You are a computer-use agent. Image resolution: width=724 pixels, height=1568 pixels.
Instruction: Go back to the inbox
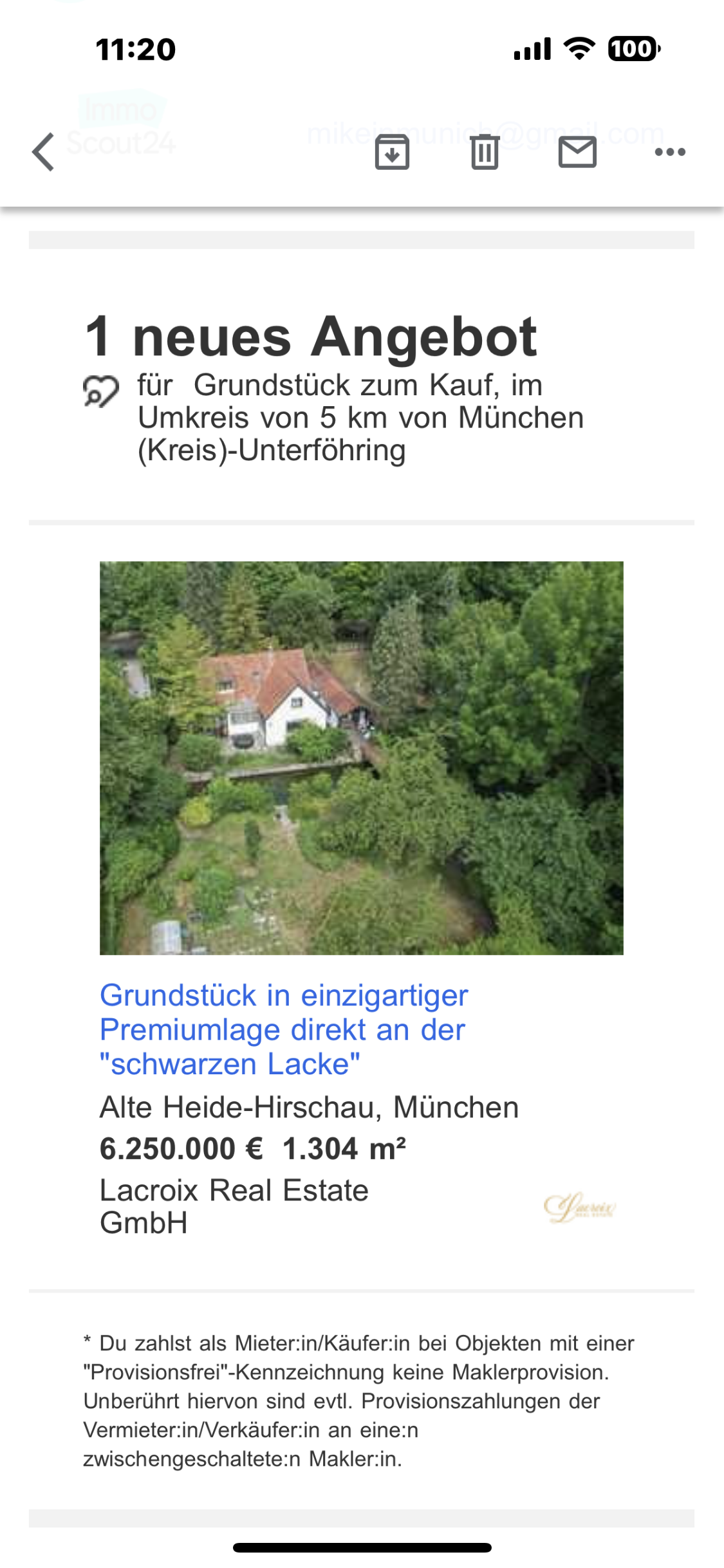point(43,153)
